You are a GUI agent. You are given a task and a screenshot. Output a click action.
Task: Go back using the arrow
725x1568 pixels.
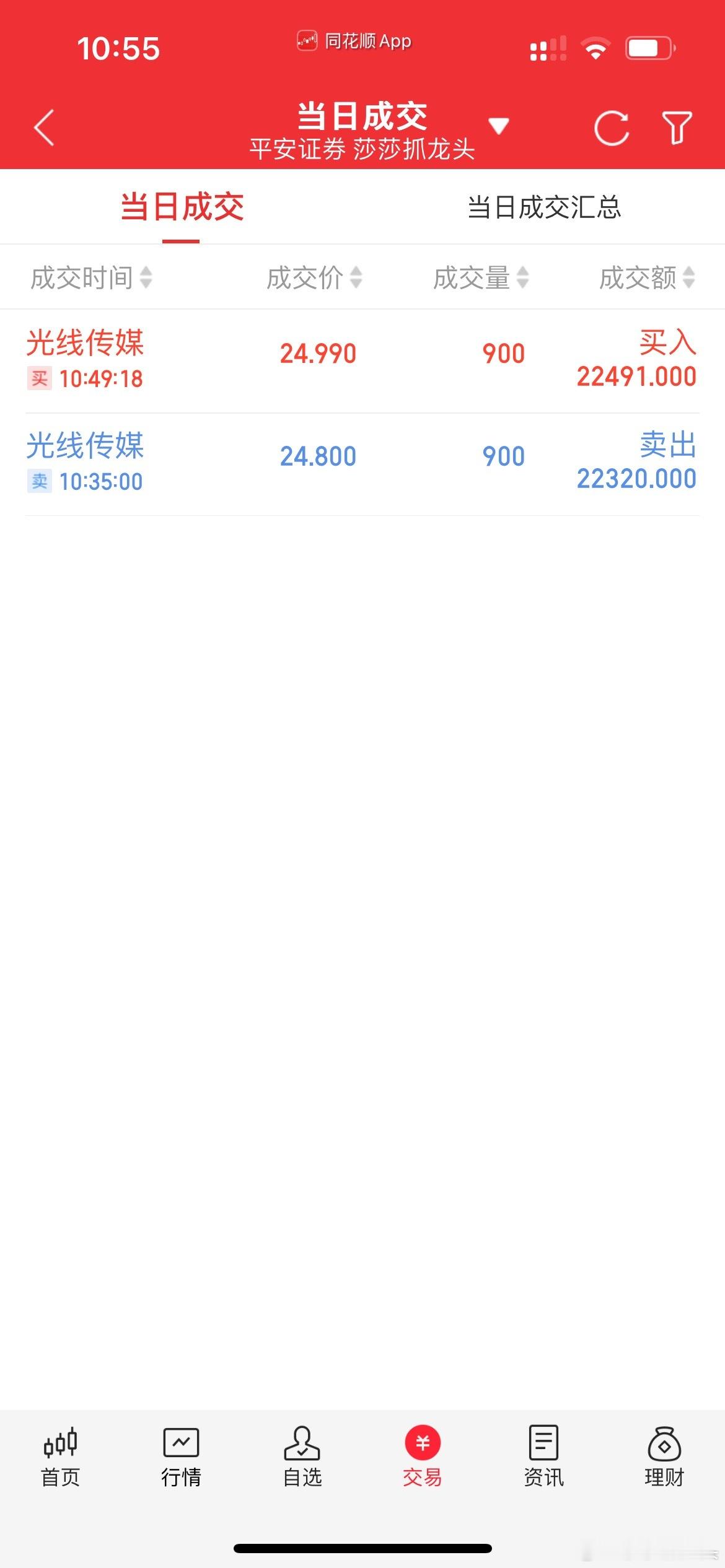(x=42, y=128)
